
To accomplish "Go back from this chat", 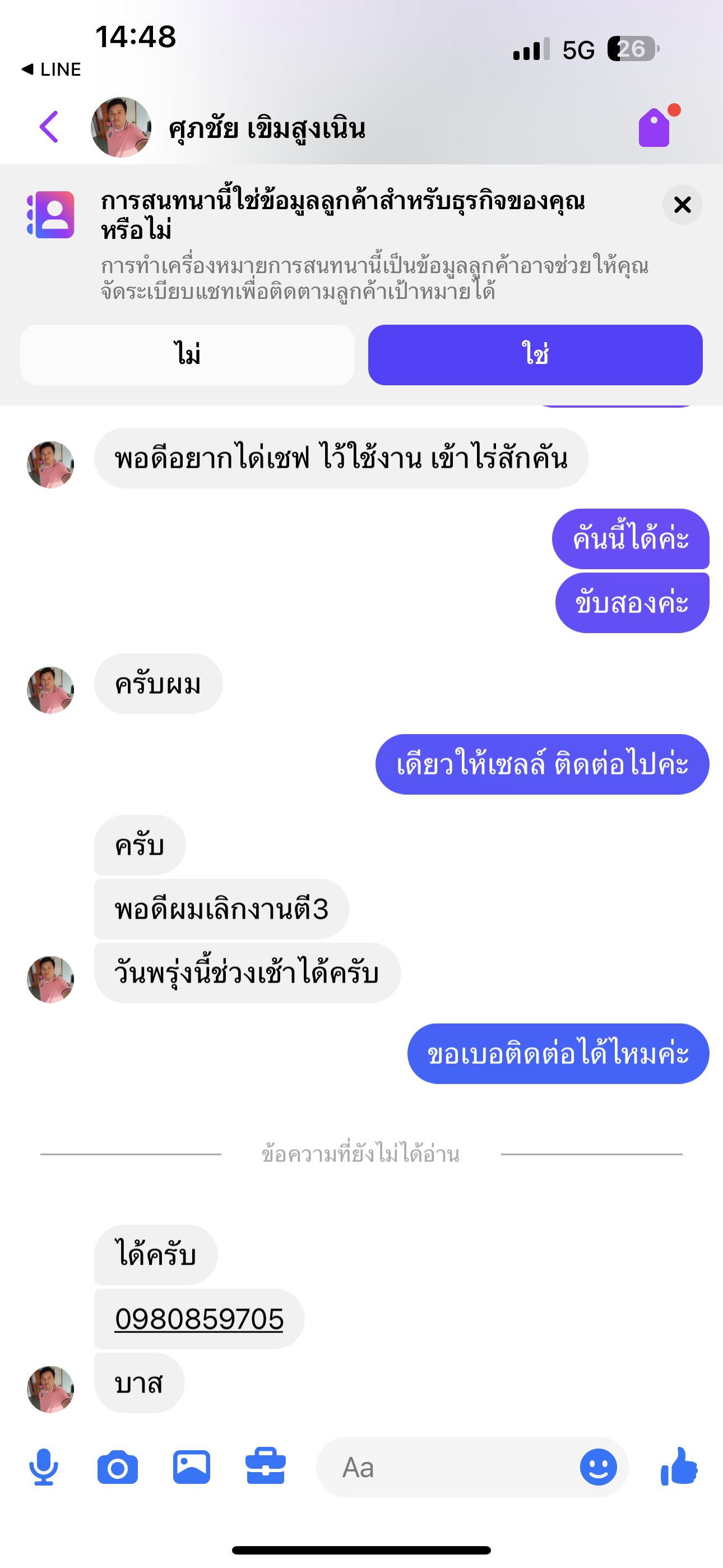I will point(49,127).
